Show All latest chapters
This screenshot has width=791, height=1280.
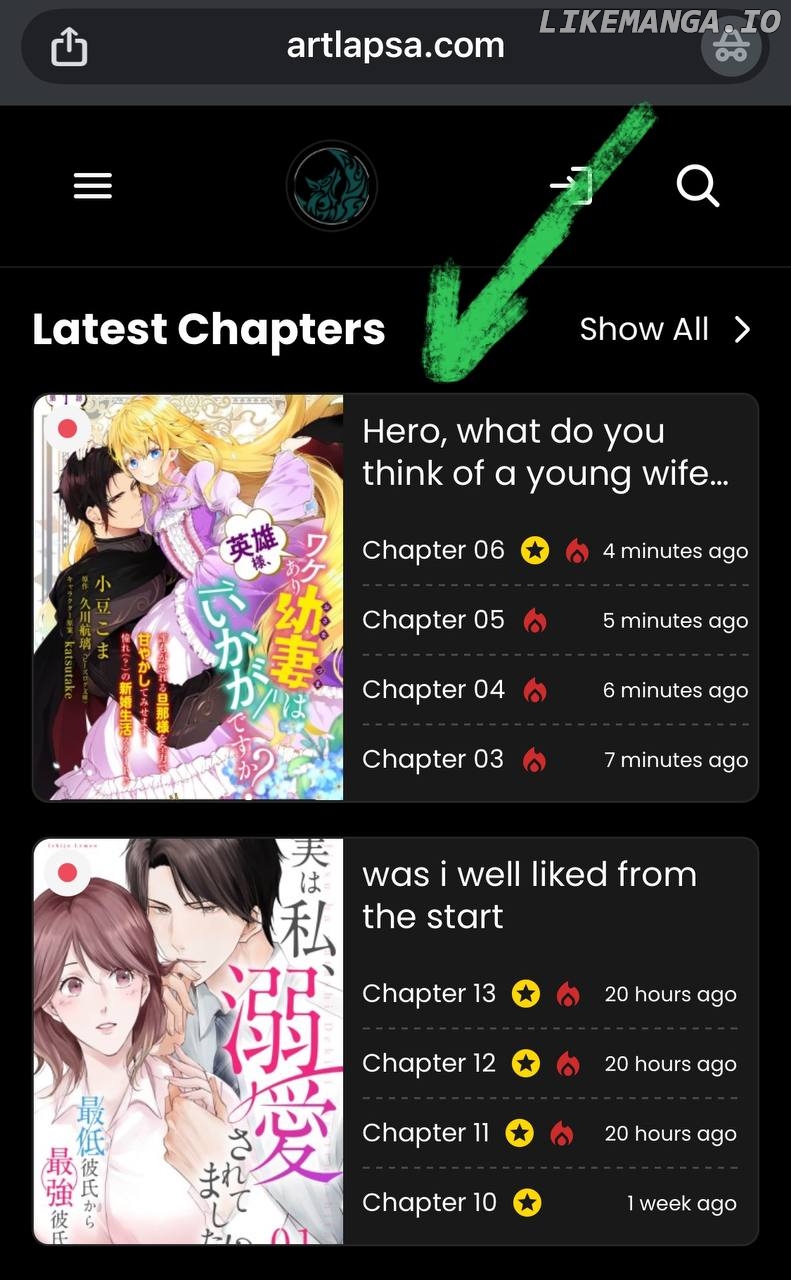coord(664,329)
